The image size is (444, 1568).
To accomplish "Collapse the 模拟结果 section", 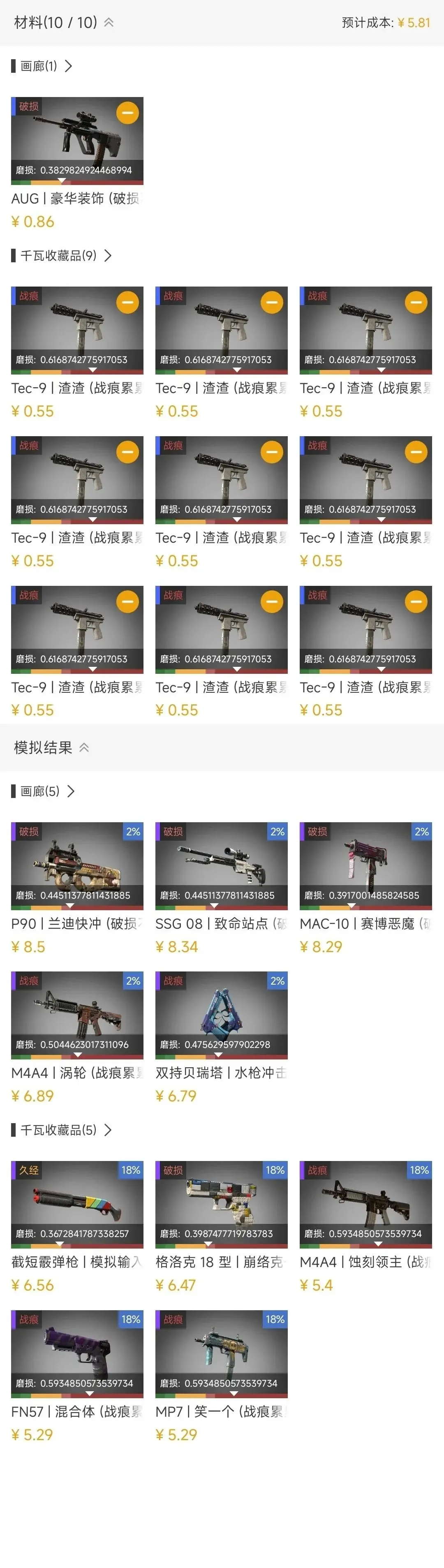I will point(84,747).
